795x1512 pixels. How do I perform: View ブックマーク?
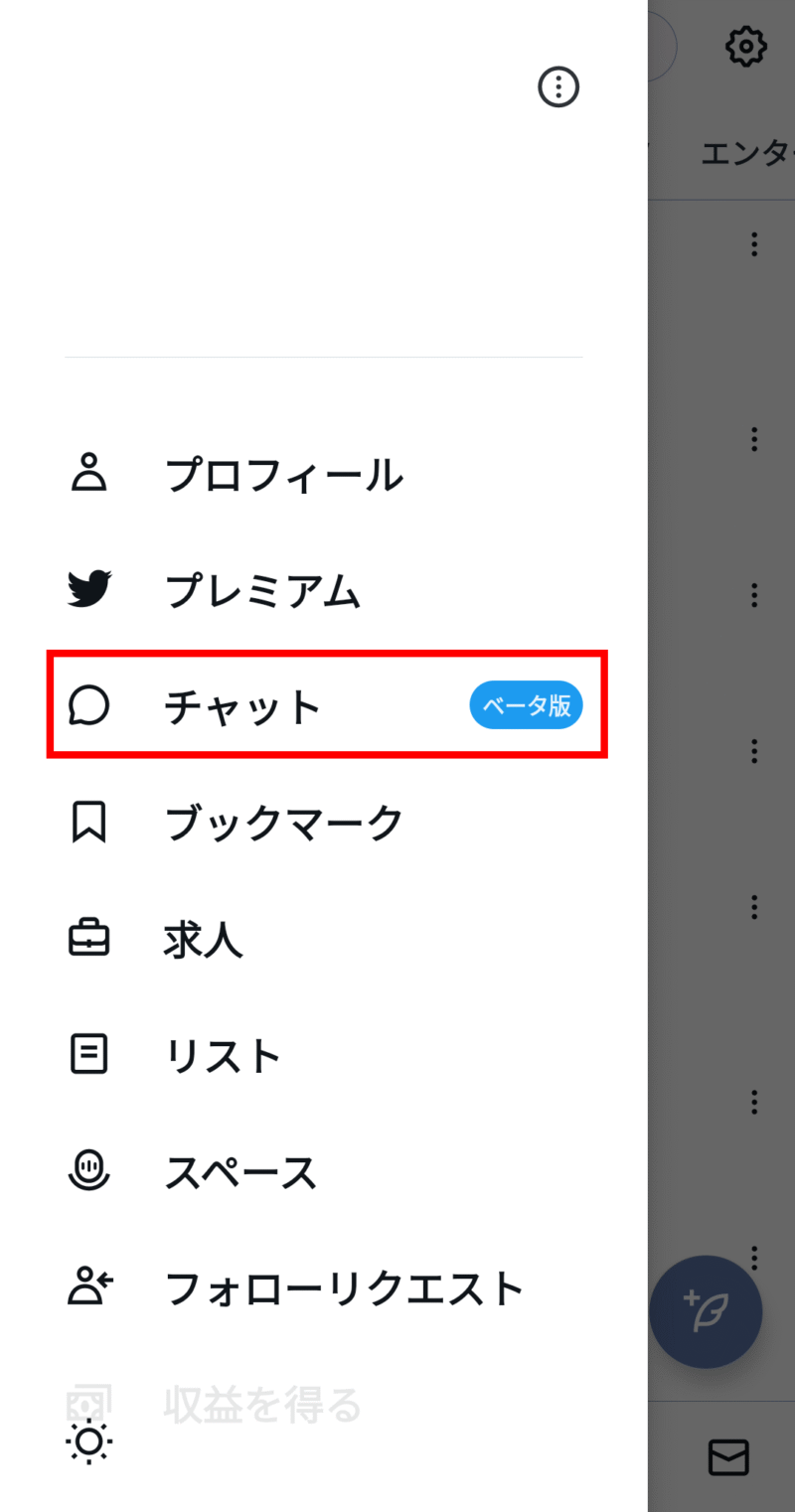[x=324, y=823]
